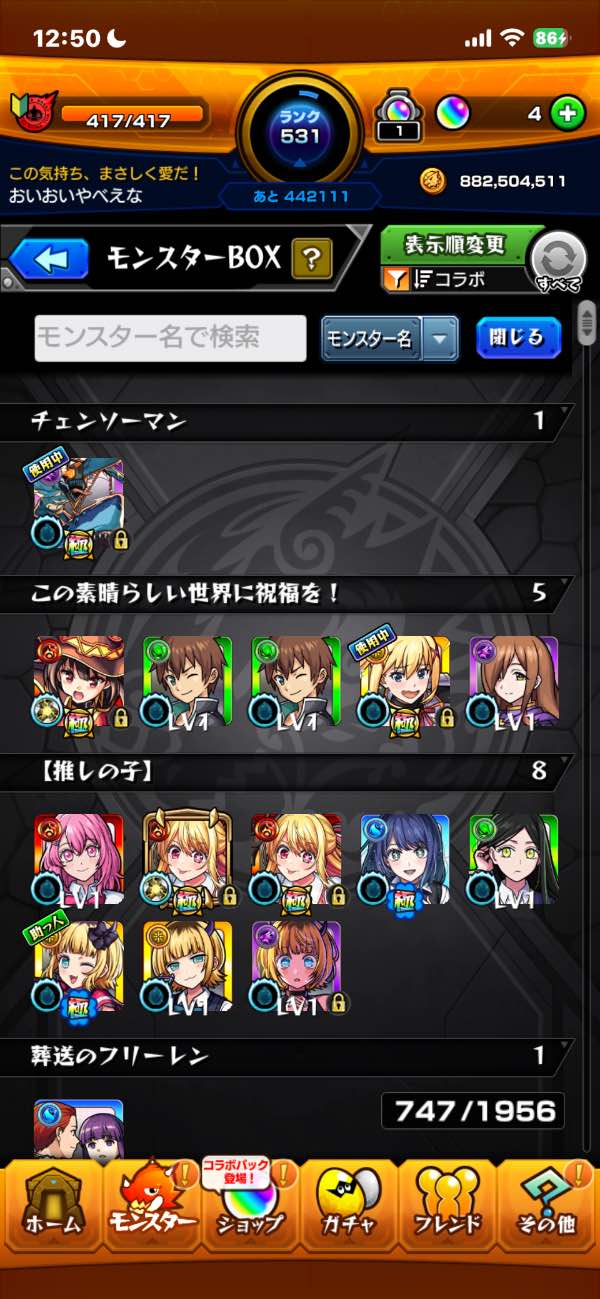The width and height of the screenshot is (600, 1299).
Task: Open the last monster in the この素晴らしい世界に祝福を！ row
Action: click(513, 681)
